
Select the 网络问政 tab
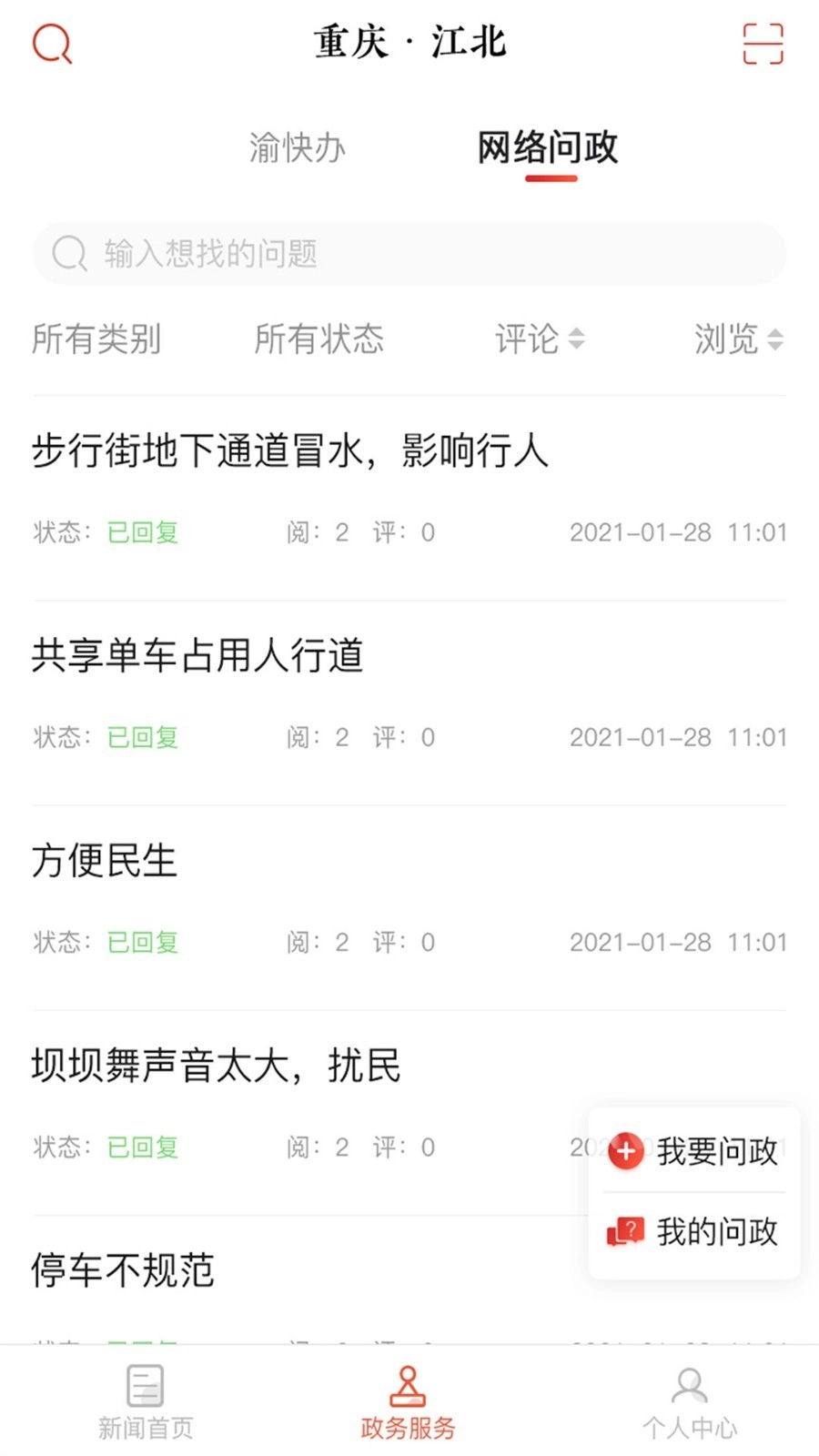548,148
